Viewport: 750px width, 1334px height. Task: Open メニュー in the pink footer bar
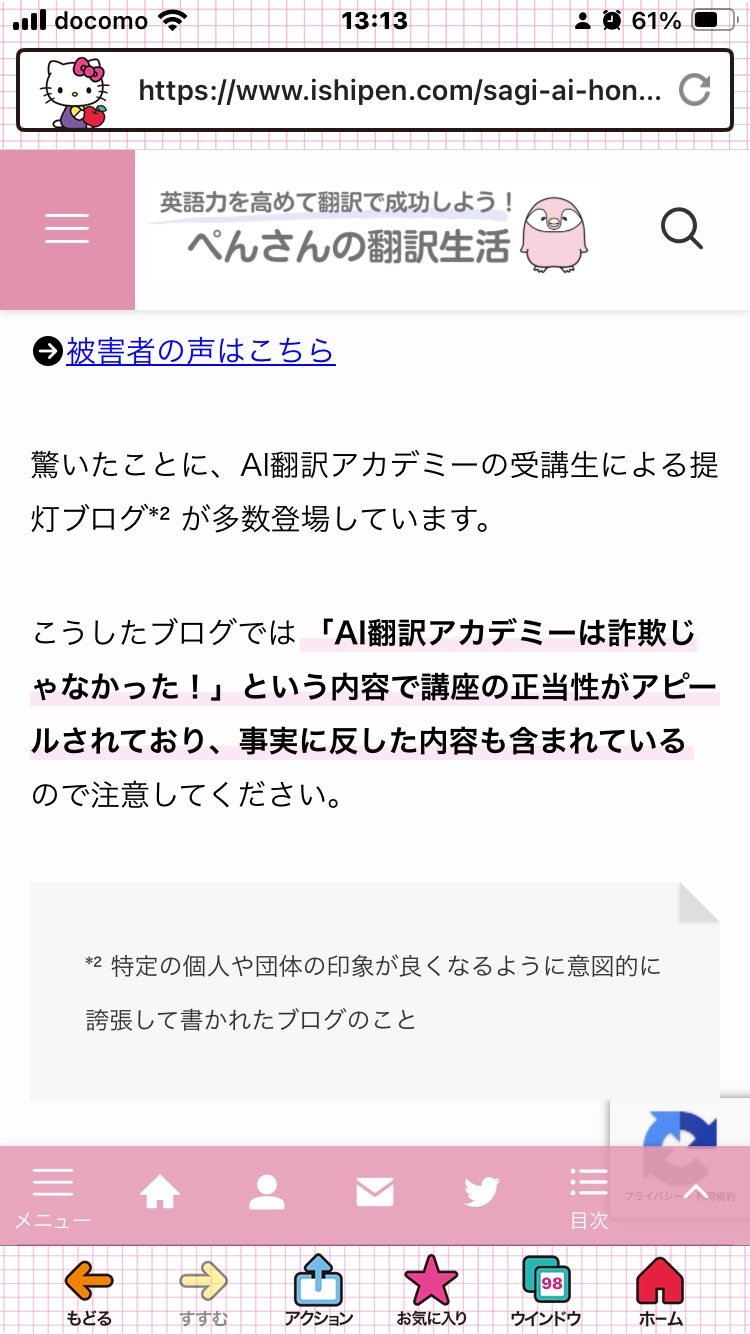53,1196
